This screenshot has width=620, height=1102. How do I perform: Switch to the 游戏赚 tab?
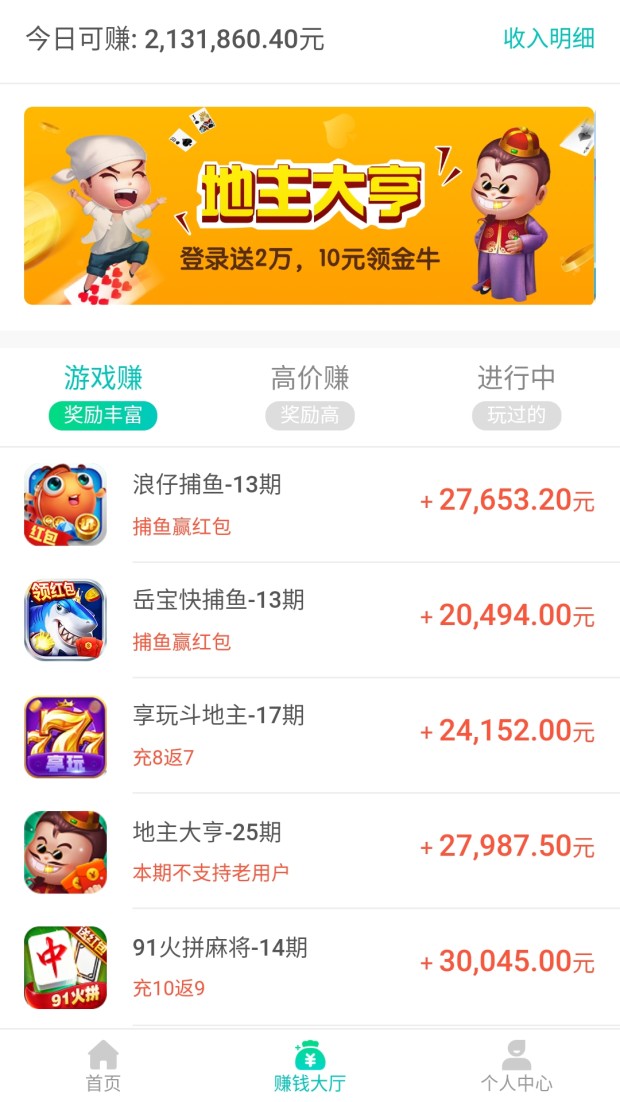pyautogui.click(x=103, y=394)
